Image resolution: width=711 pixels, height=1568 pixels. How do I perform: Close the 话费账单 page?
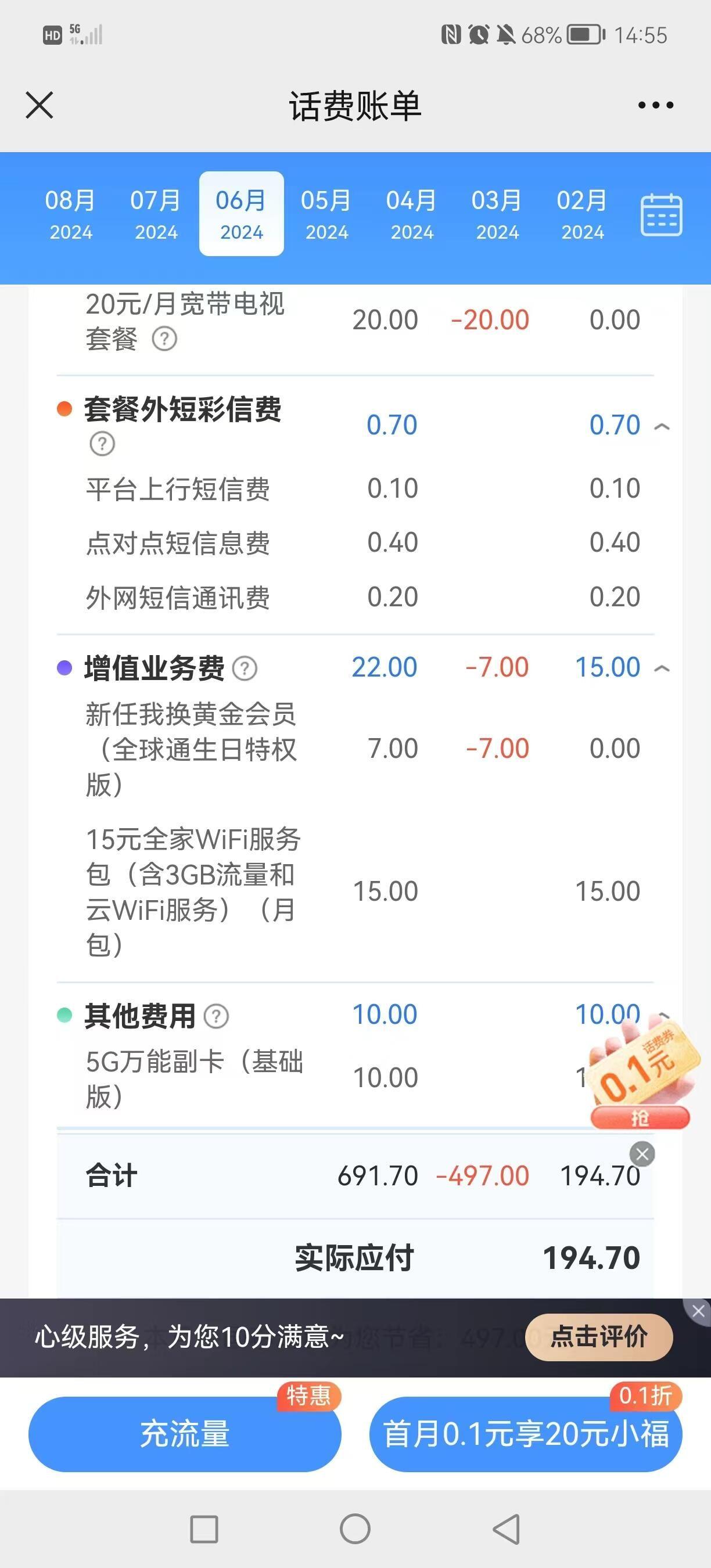tap(39, 105)
